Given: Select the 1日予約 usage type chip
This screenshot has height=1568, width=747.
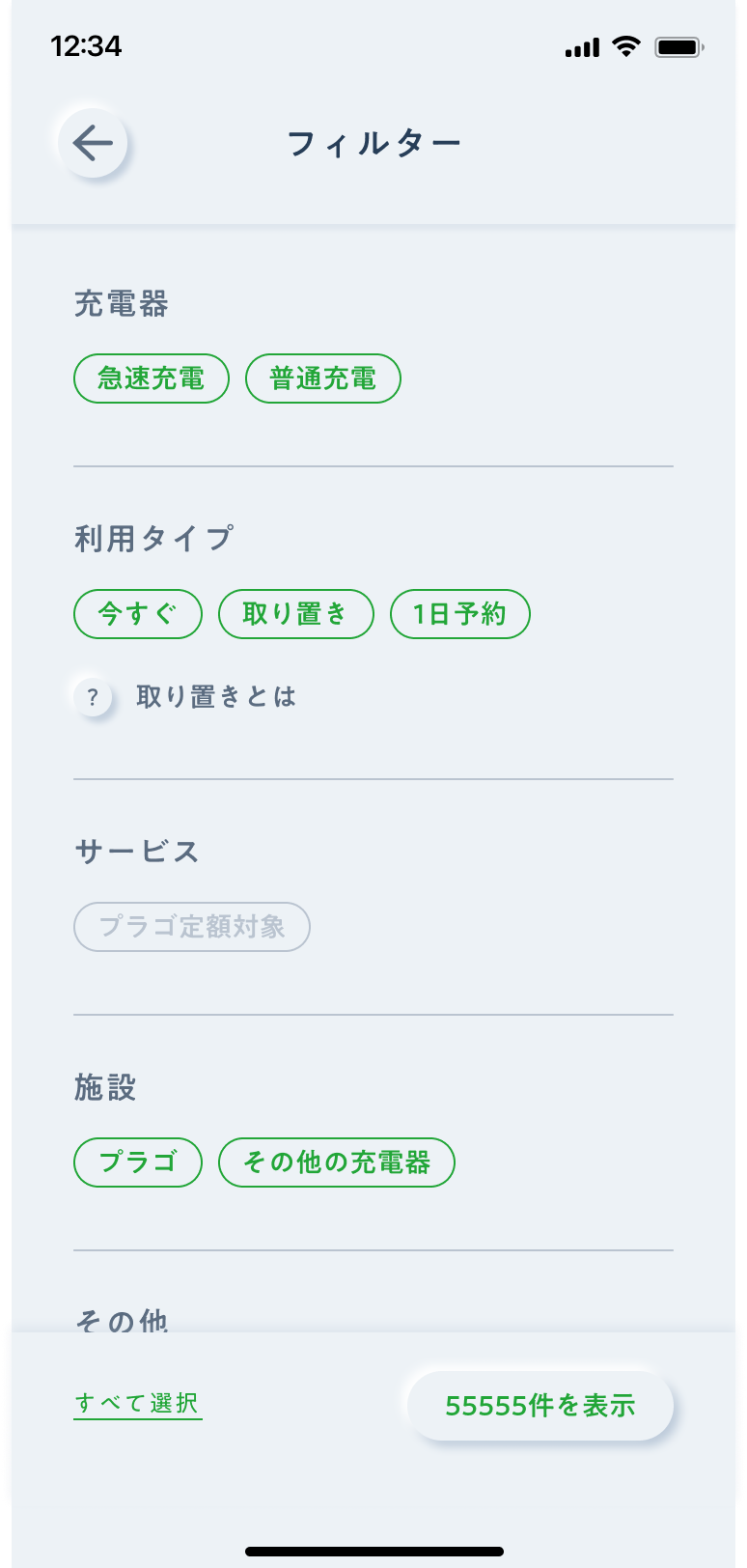Looking at the screenshot, I should pos(460,614).
